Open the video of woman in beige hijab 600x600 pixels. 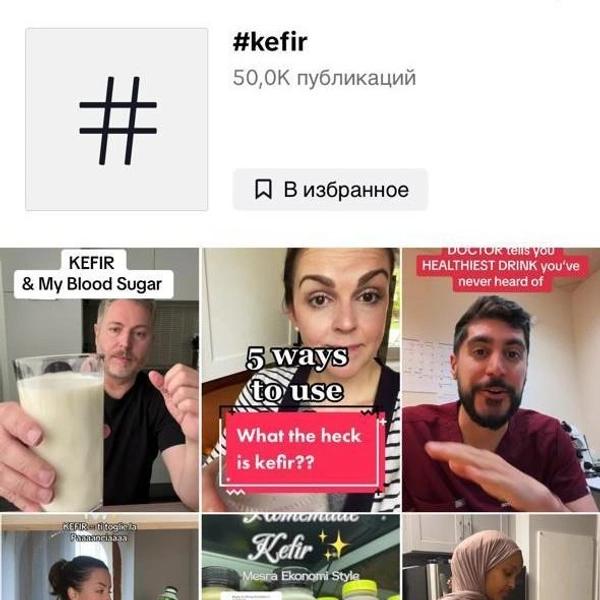[498, 562]
